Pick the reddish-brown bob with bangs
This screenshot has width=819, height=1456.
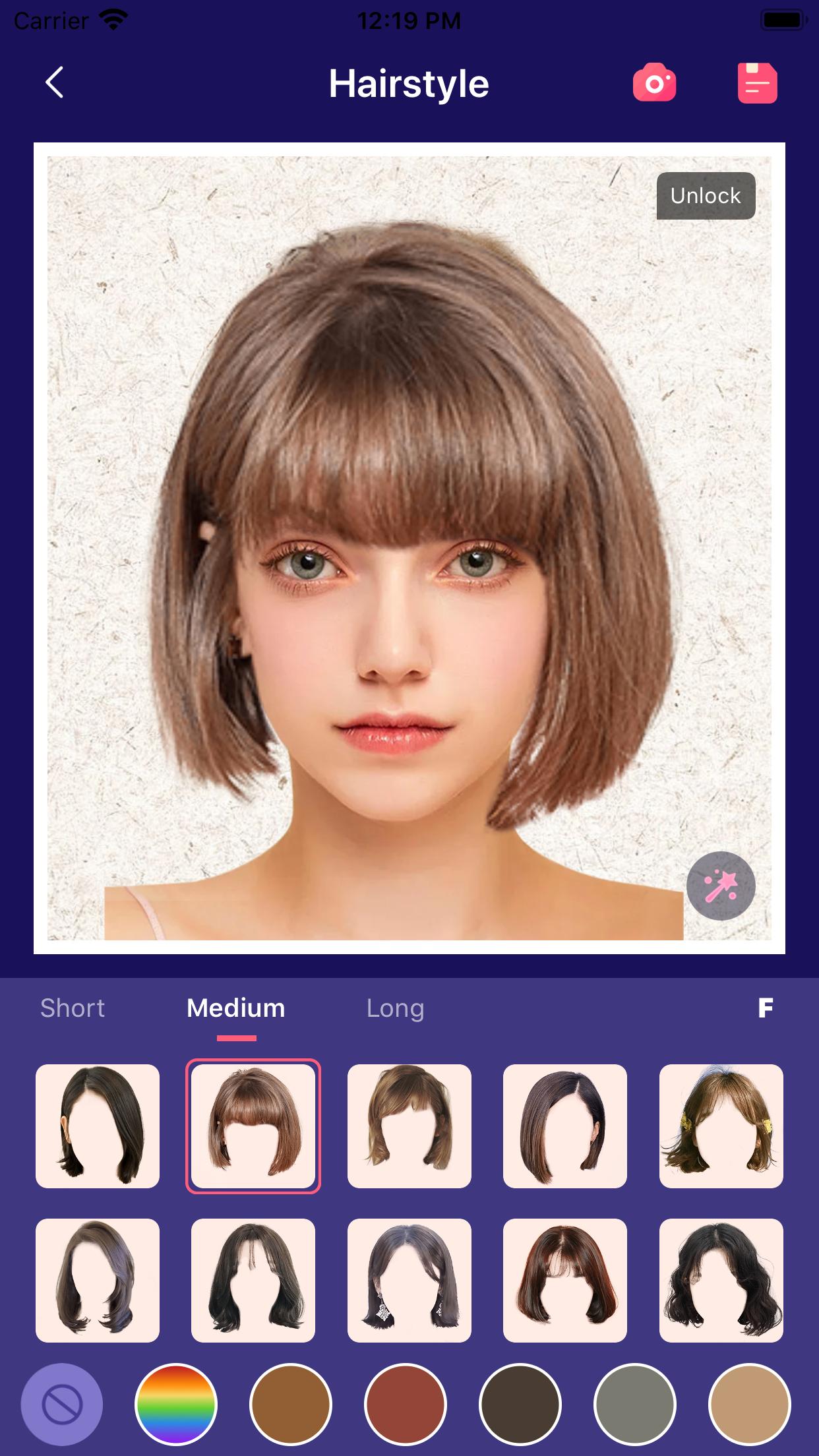[x=565, y=1281]
